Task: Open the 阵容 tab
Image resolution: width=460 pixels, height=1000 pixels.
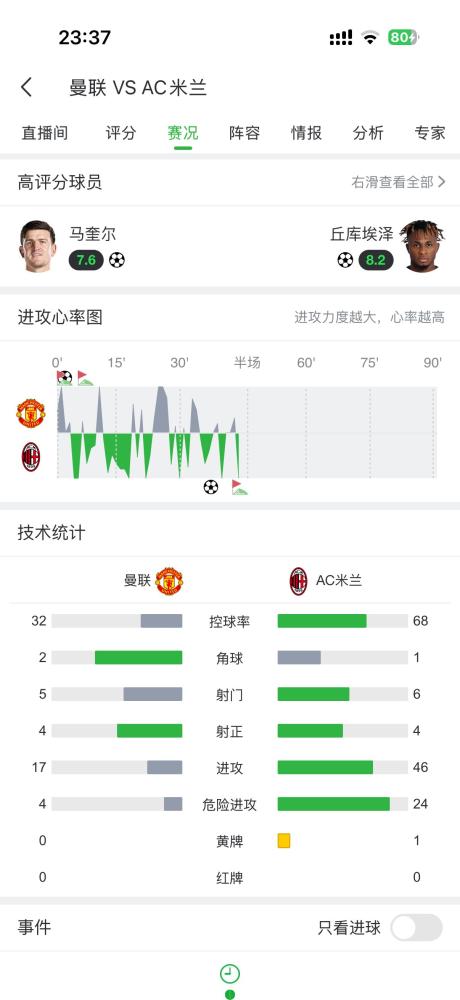Action: point(244,133)
